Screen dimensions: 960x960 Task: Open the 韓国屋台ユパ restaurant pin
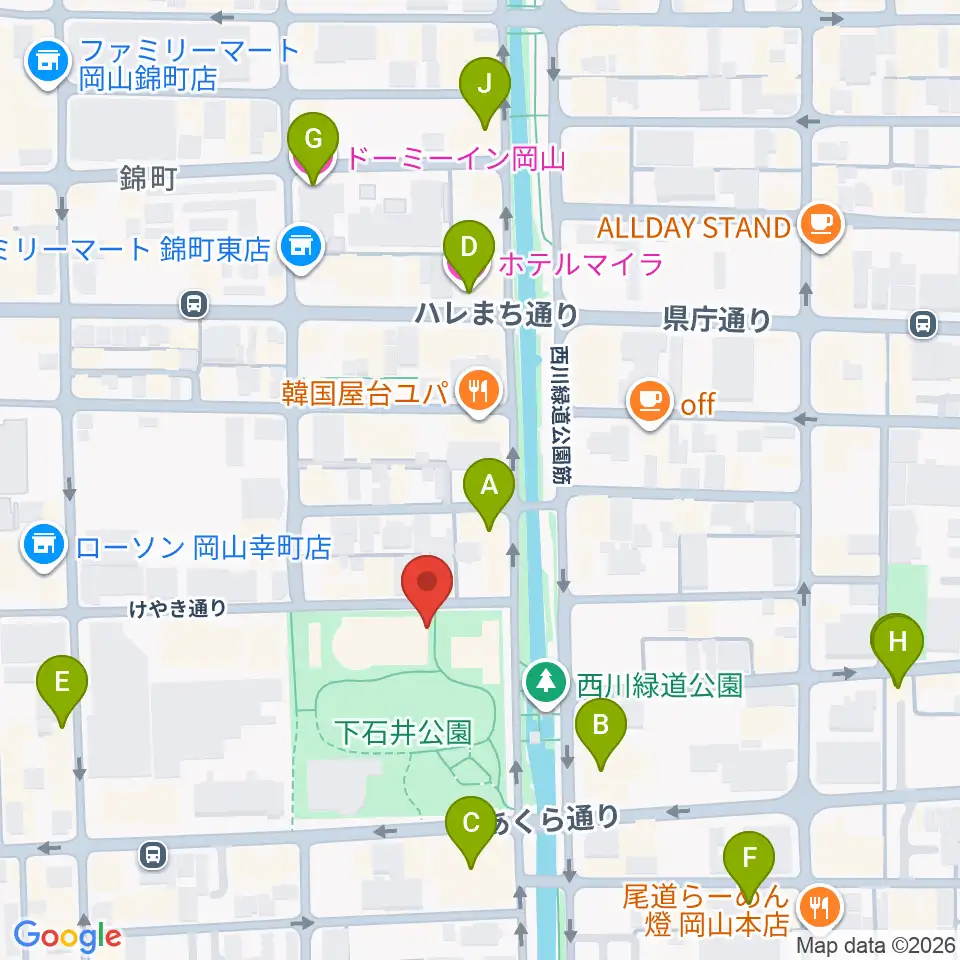click(479, 392)
